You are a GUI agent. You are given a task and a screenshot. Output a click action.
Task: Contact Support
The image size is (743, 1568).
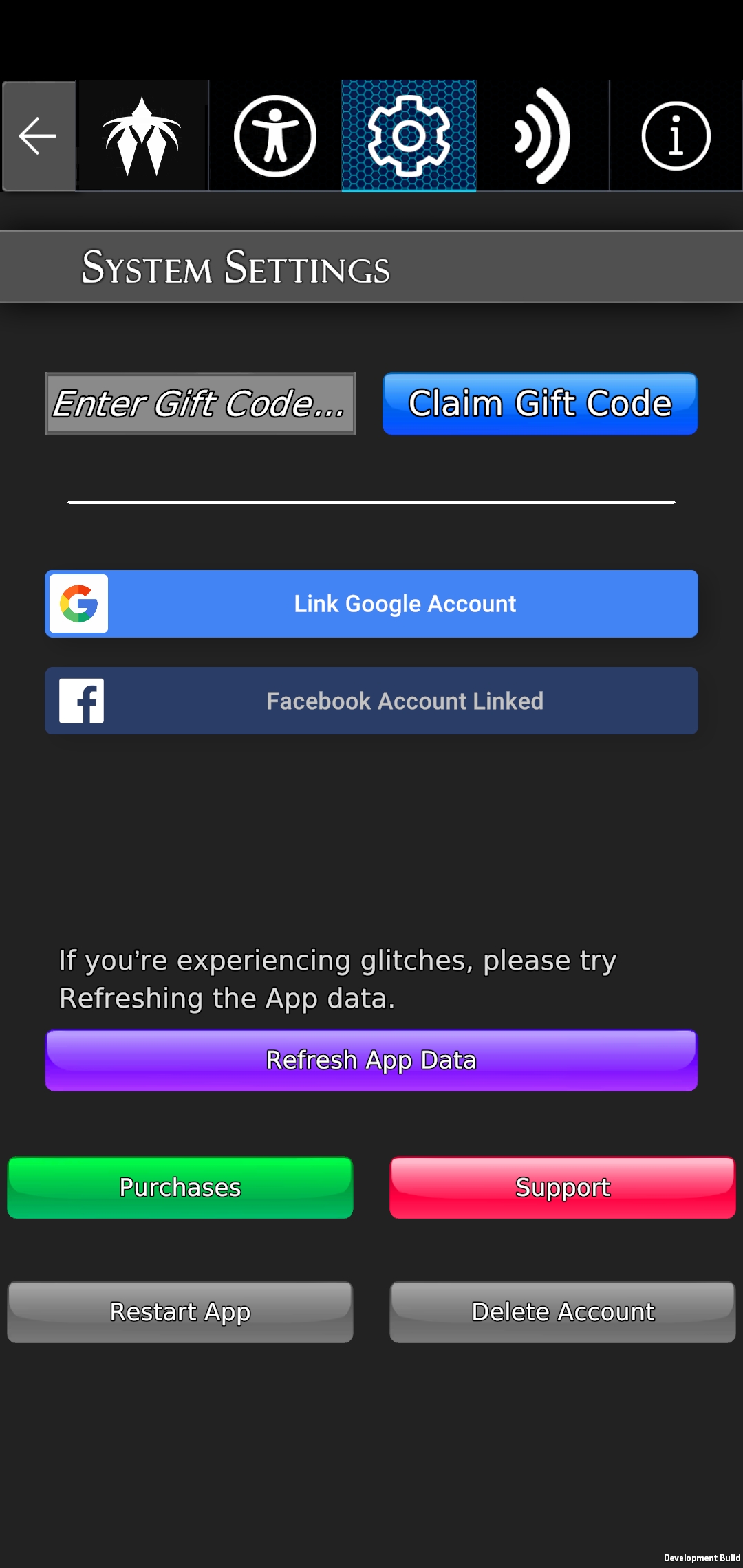point(563,1188)
